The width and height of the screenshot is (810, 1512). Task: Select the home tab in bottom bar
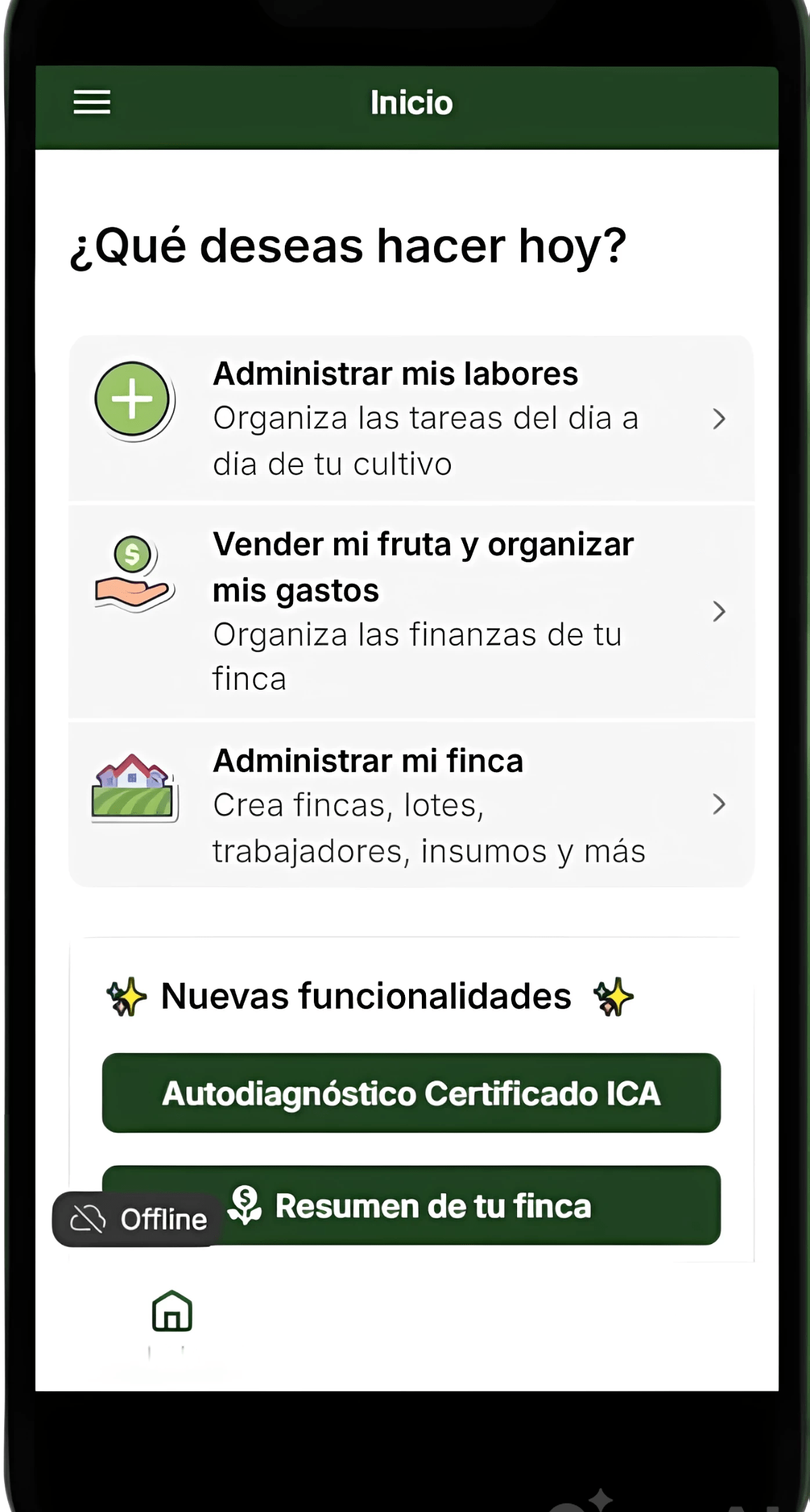click(x=172, y=1311)
